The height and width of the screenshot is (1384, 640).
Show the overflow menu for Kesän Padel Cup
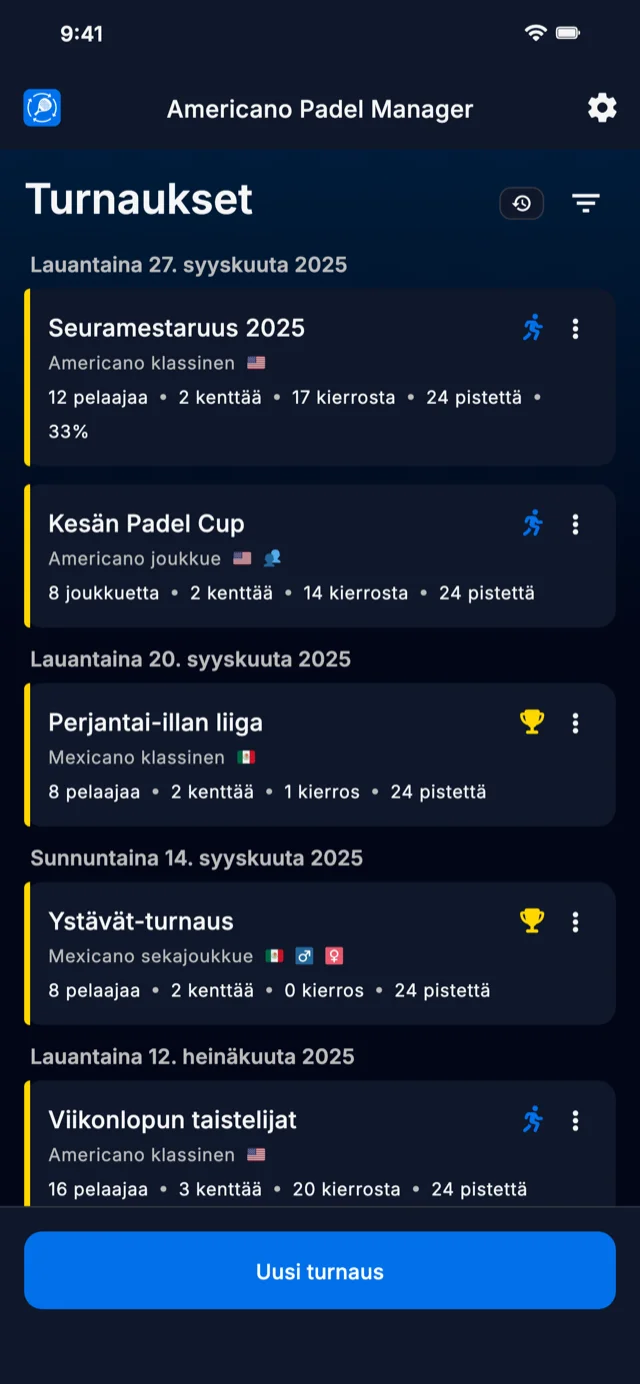point(575,524)
